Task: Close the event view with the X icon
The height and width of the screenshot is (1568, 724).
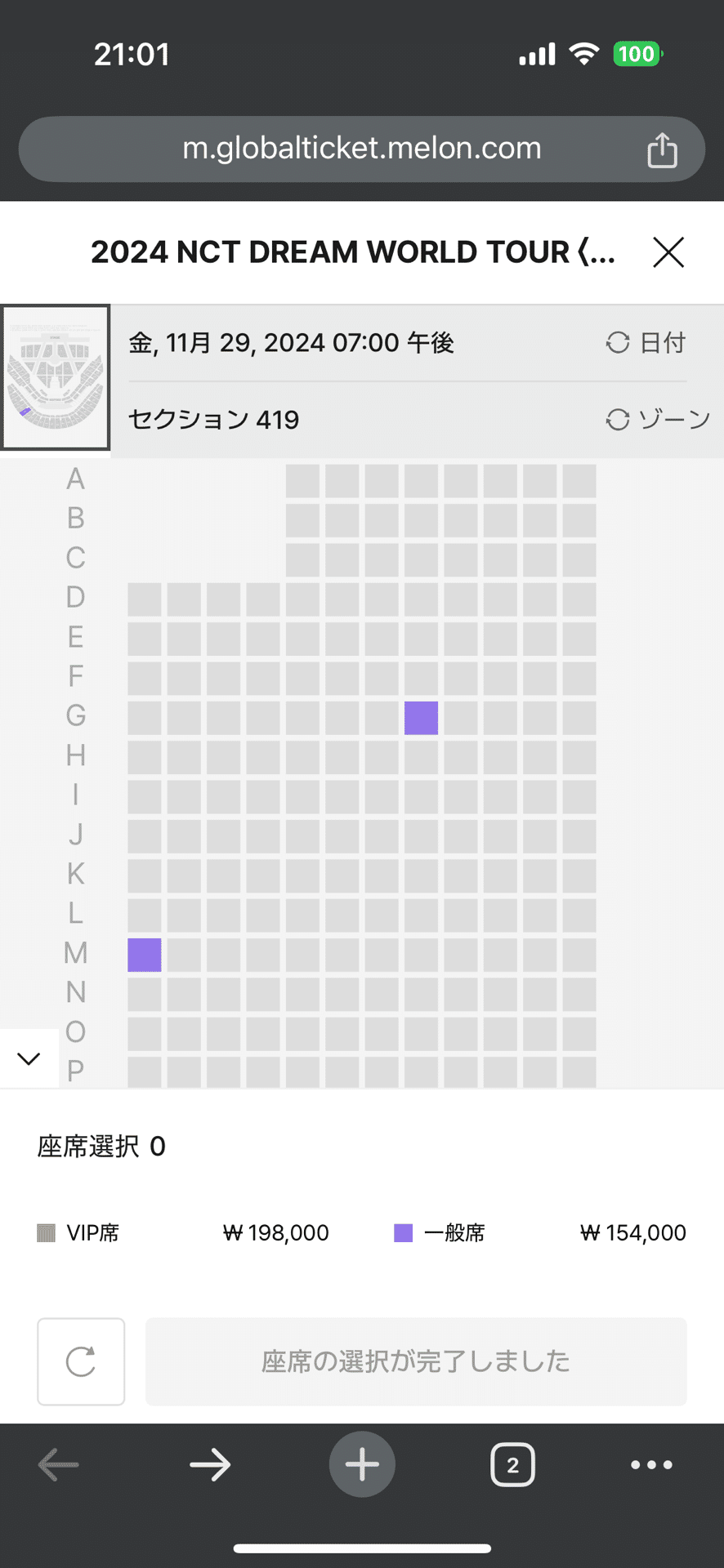Action: [668, 252]
